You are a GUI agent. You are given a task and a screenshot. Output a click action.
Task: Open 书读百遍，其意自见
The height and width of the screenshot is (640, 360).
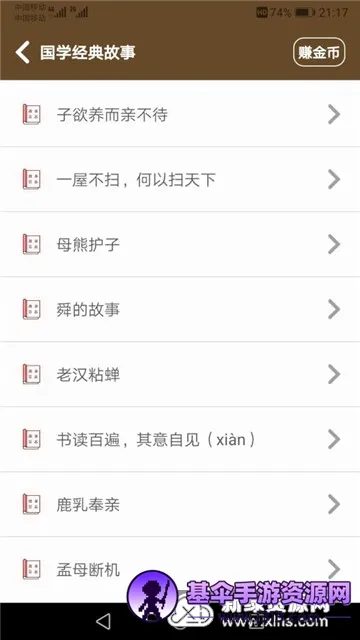(x=180, y=439)
